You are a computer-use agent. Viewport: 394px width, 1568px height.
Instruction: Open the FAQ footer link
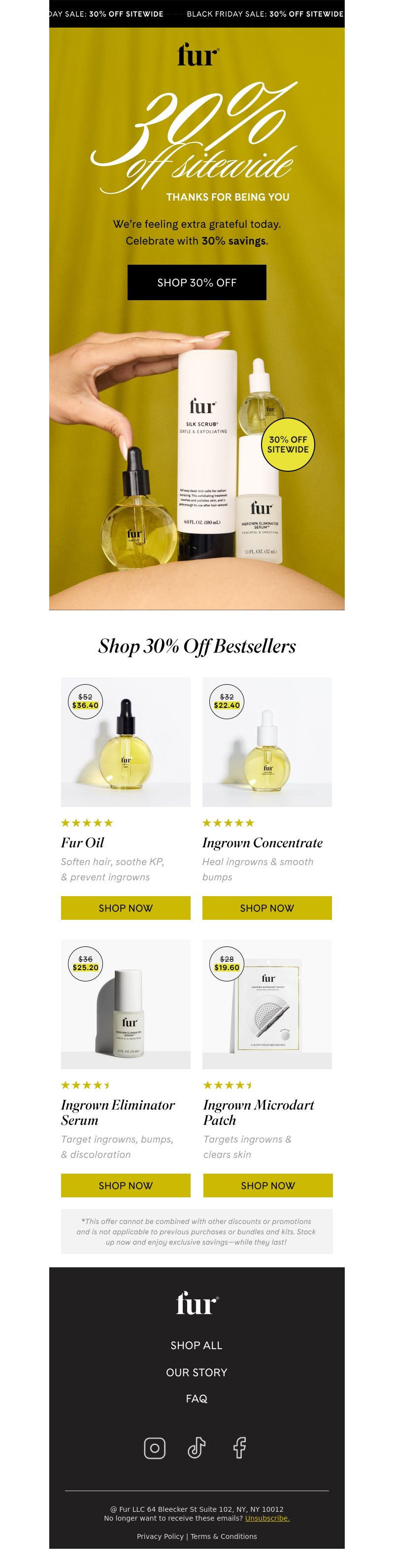pos(197,1399)
